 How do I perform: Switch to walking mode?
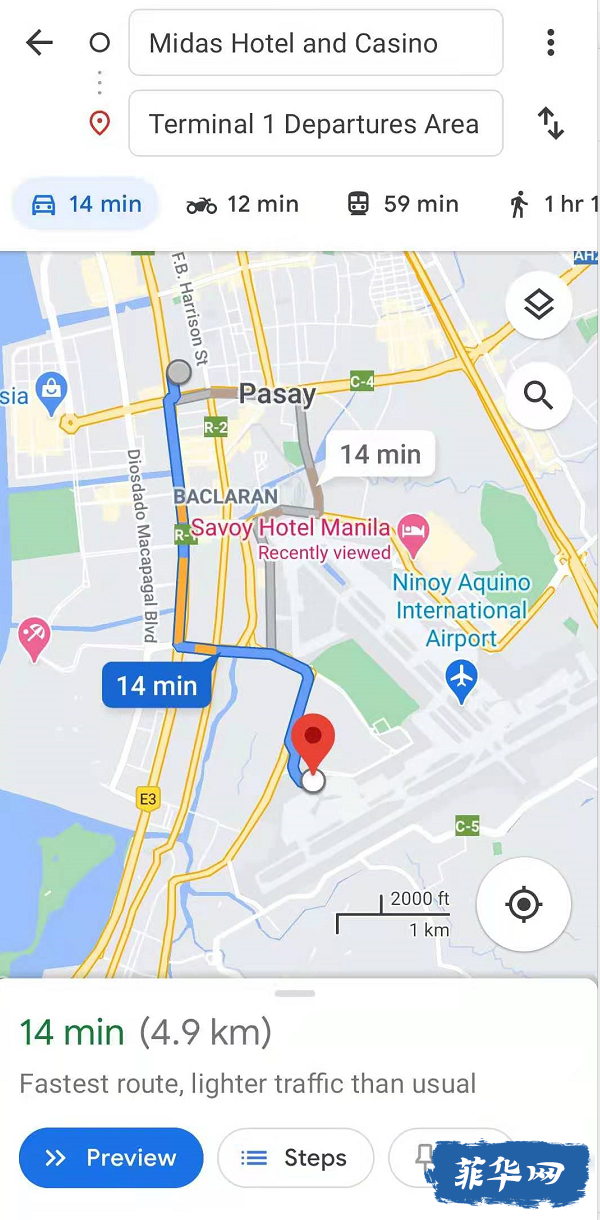[552, 204]
